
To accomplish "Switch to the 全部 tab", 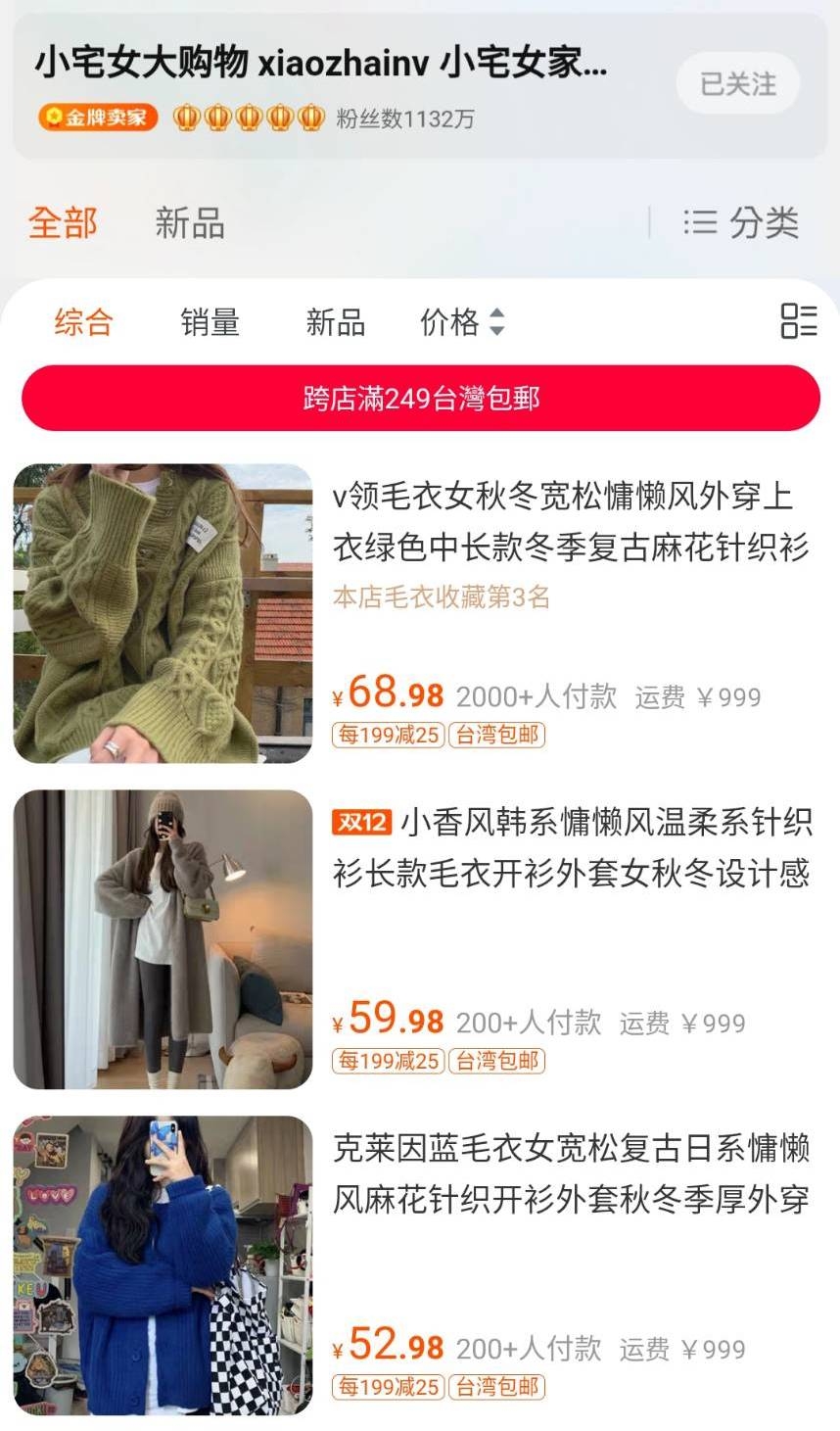I will coord(63,223).
